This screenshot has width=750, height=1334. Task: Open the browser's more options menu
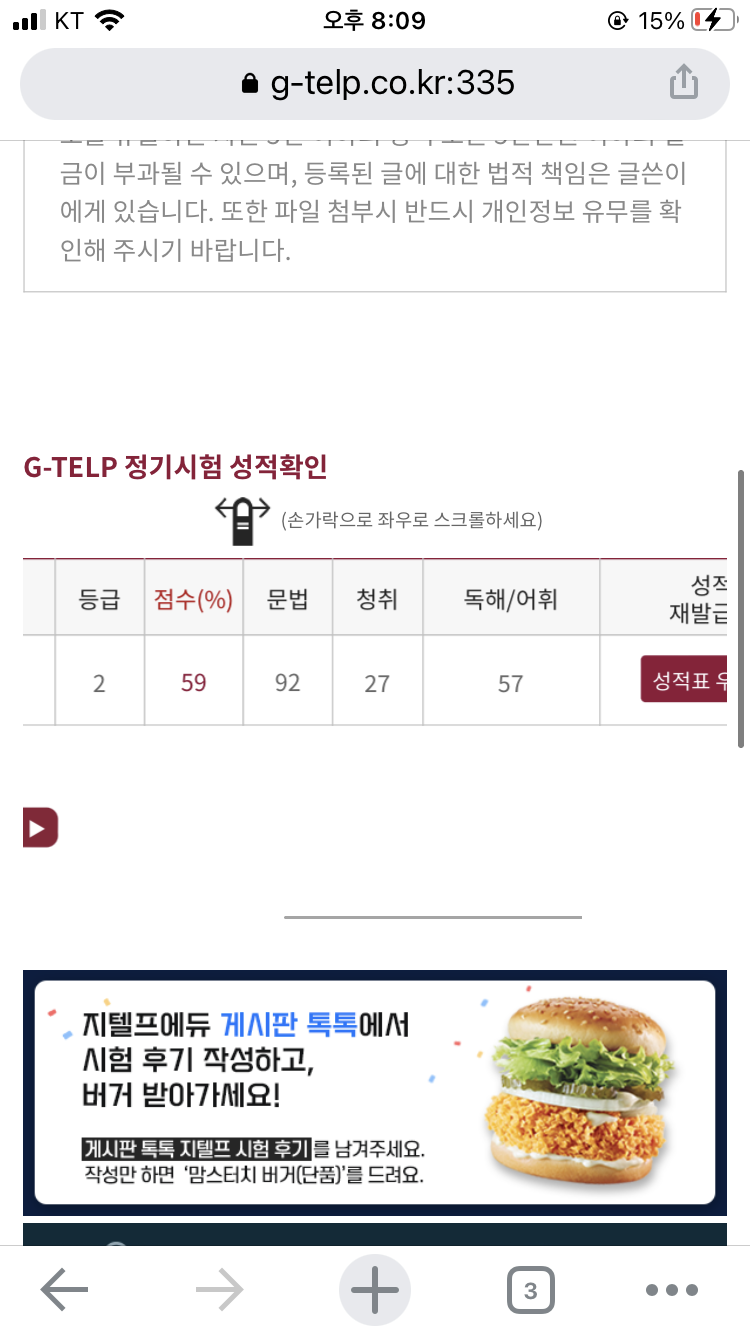(671, 1290)
